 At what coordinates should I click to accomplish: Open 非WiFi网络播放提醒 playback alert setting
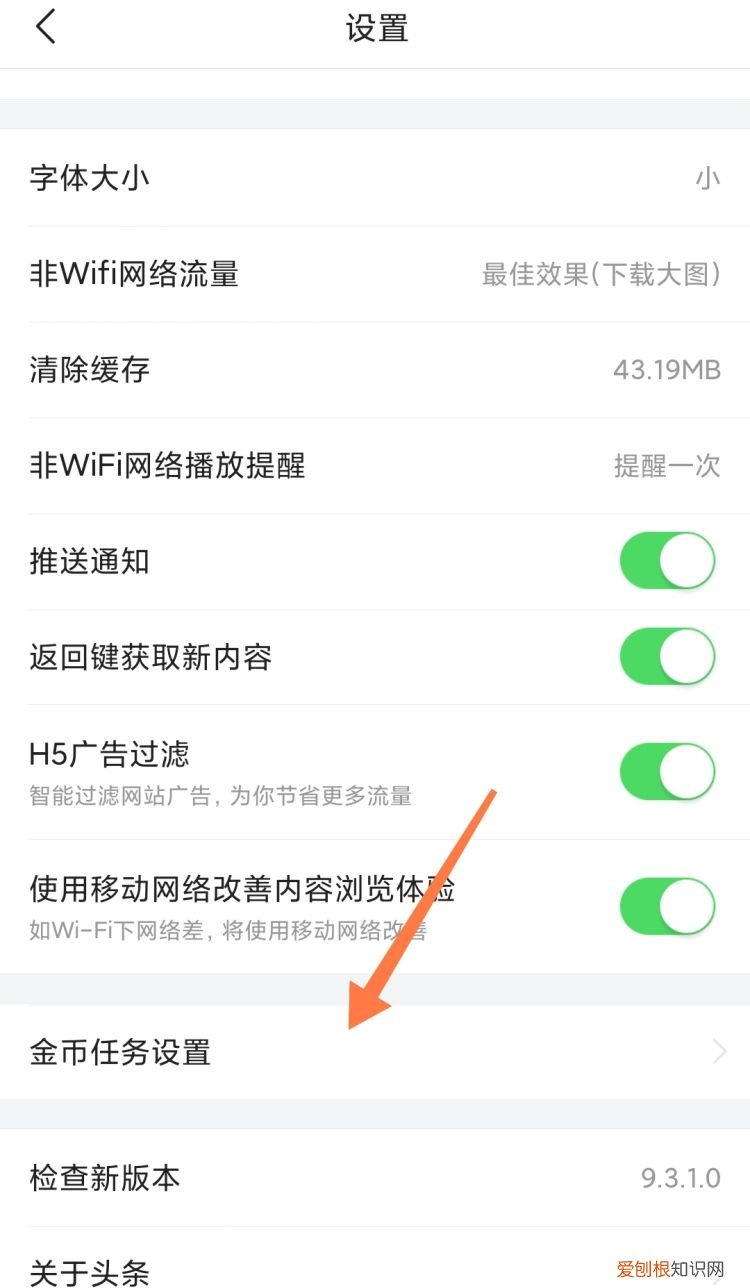pos(167,465)
